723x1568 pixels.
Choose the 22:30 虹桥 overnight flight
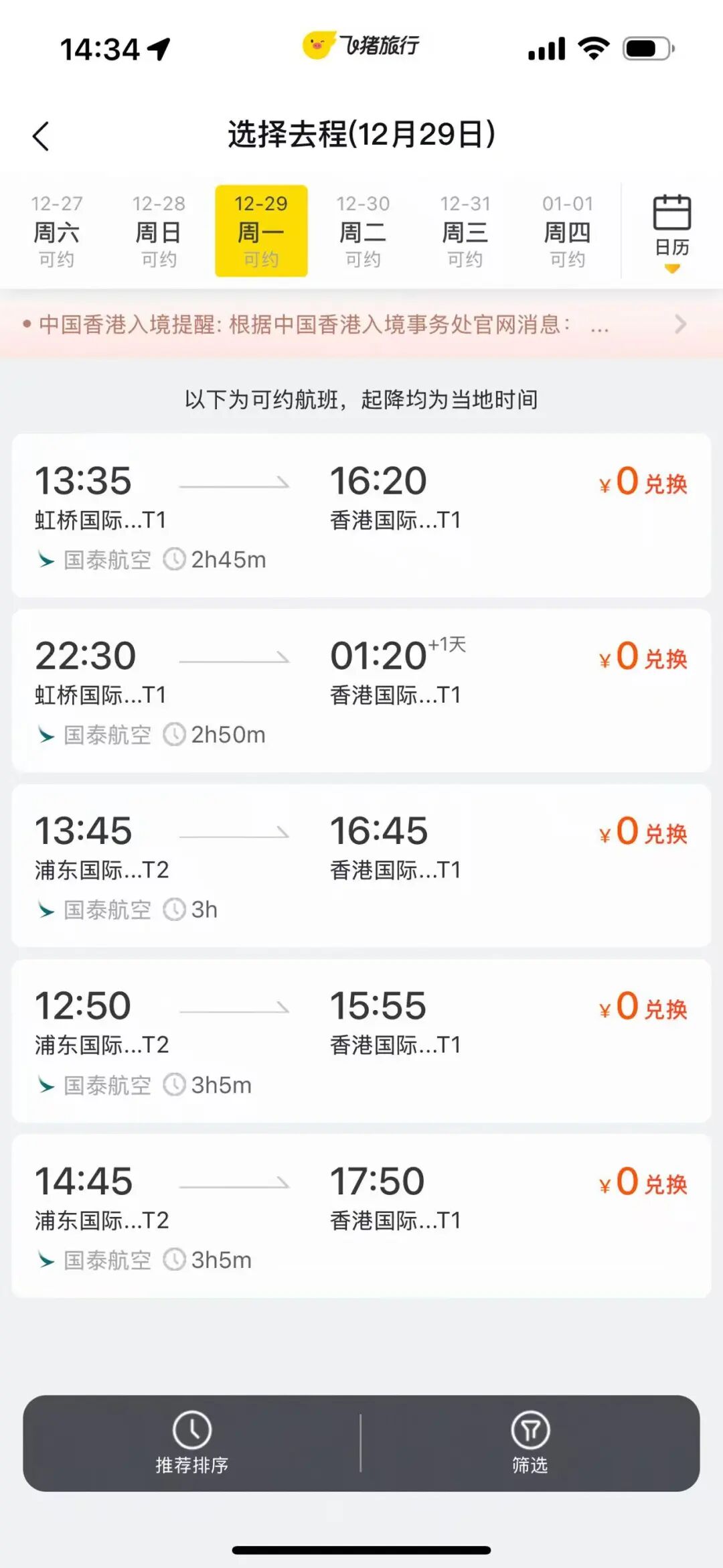click(361, 691)
